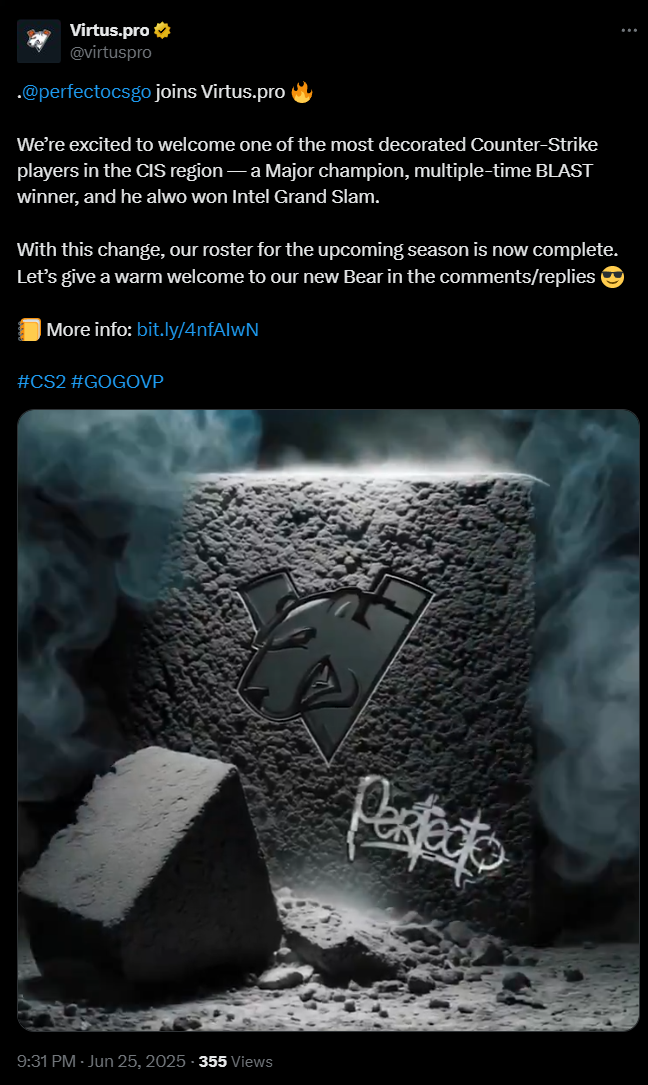Screen dimensions: 648x1085
Task: Open the 9:31 PM Jun 25, 2025 timestamp
Action: point(102,1061)
